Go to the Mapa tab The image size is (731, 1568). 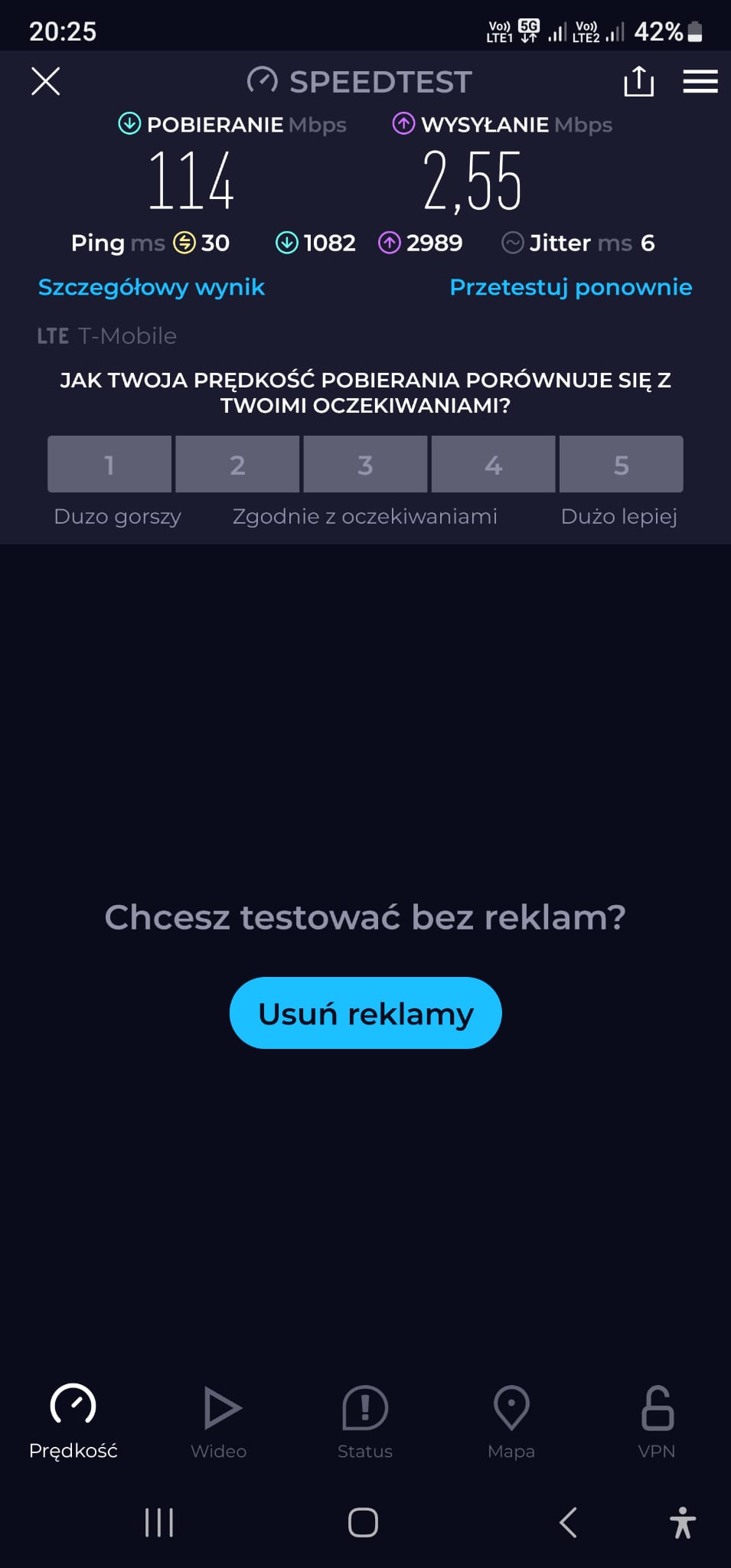coord(511,1421)
